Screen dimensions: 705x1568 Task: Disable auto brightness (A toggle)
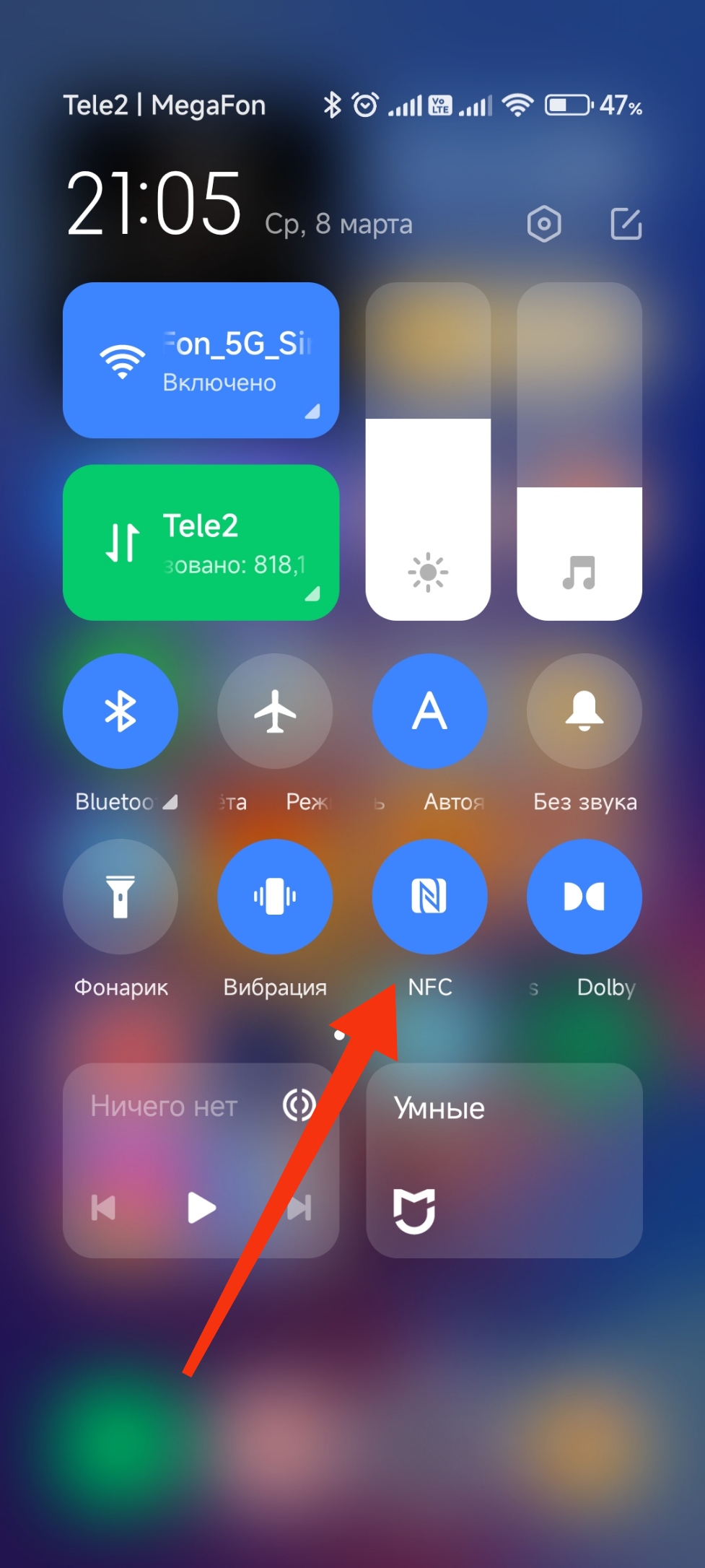click(430, 711)
